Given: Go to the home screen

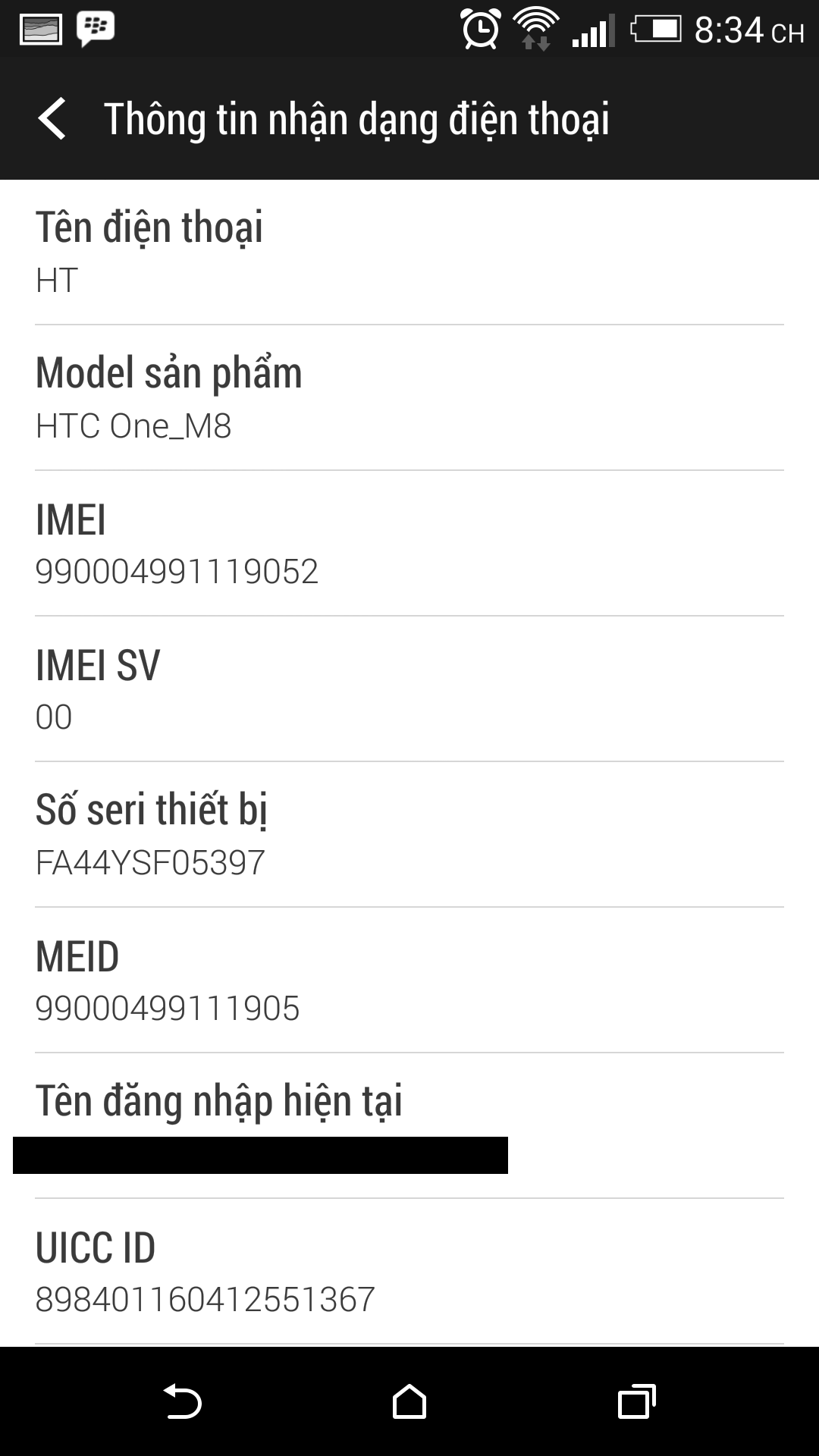Looking at the screenshot, I should pyautogui.click(x=409, y=1401).
